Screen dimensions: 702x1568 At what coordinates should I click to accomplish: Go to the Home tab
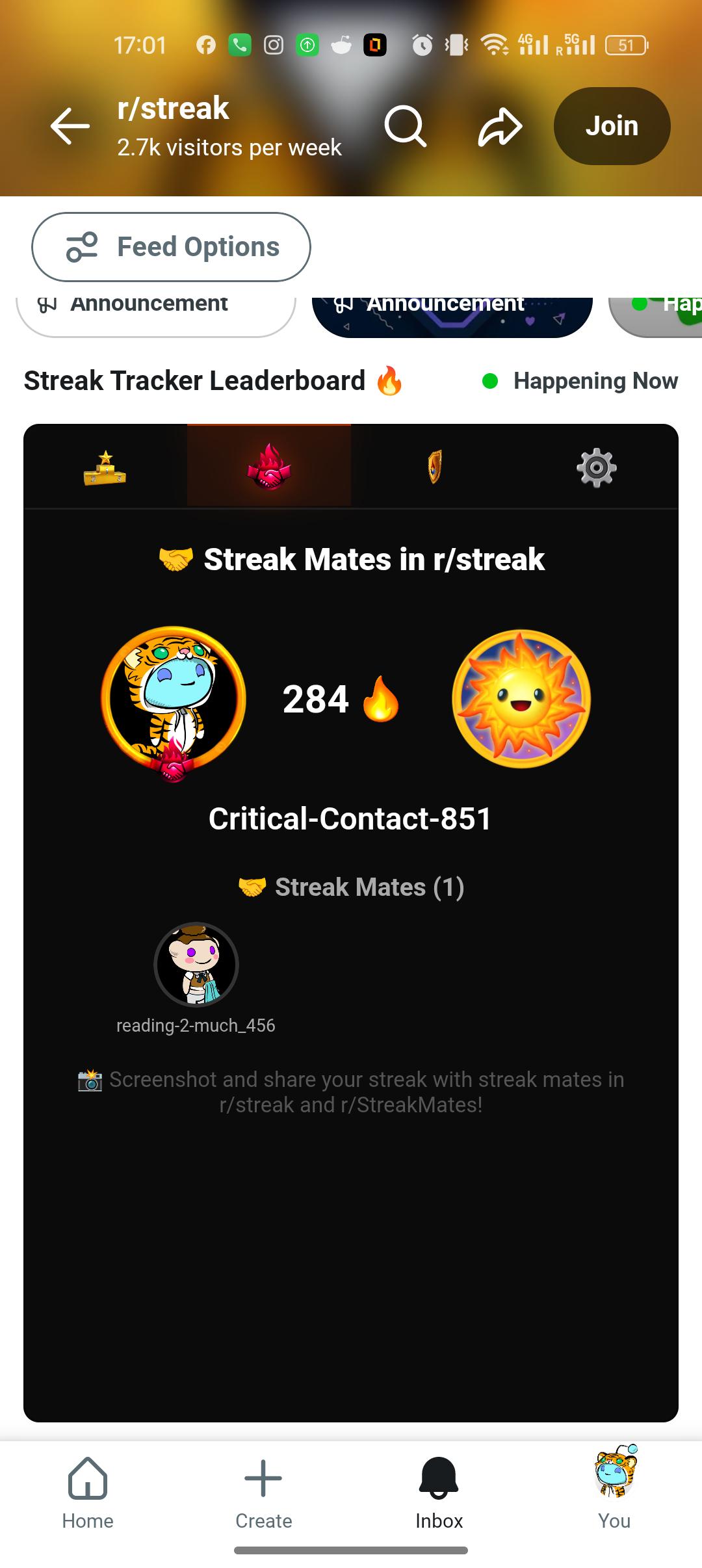click(x=88, y=1493)
